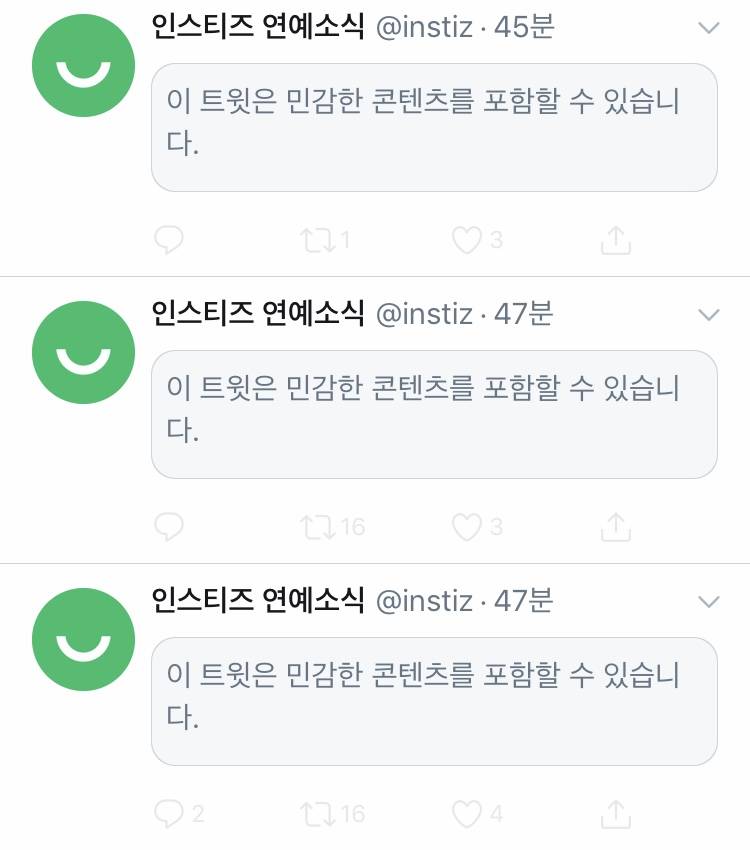Select the share icon on the first tweet
Screen dimensions: 750x850
pos(615,240)
